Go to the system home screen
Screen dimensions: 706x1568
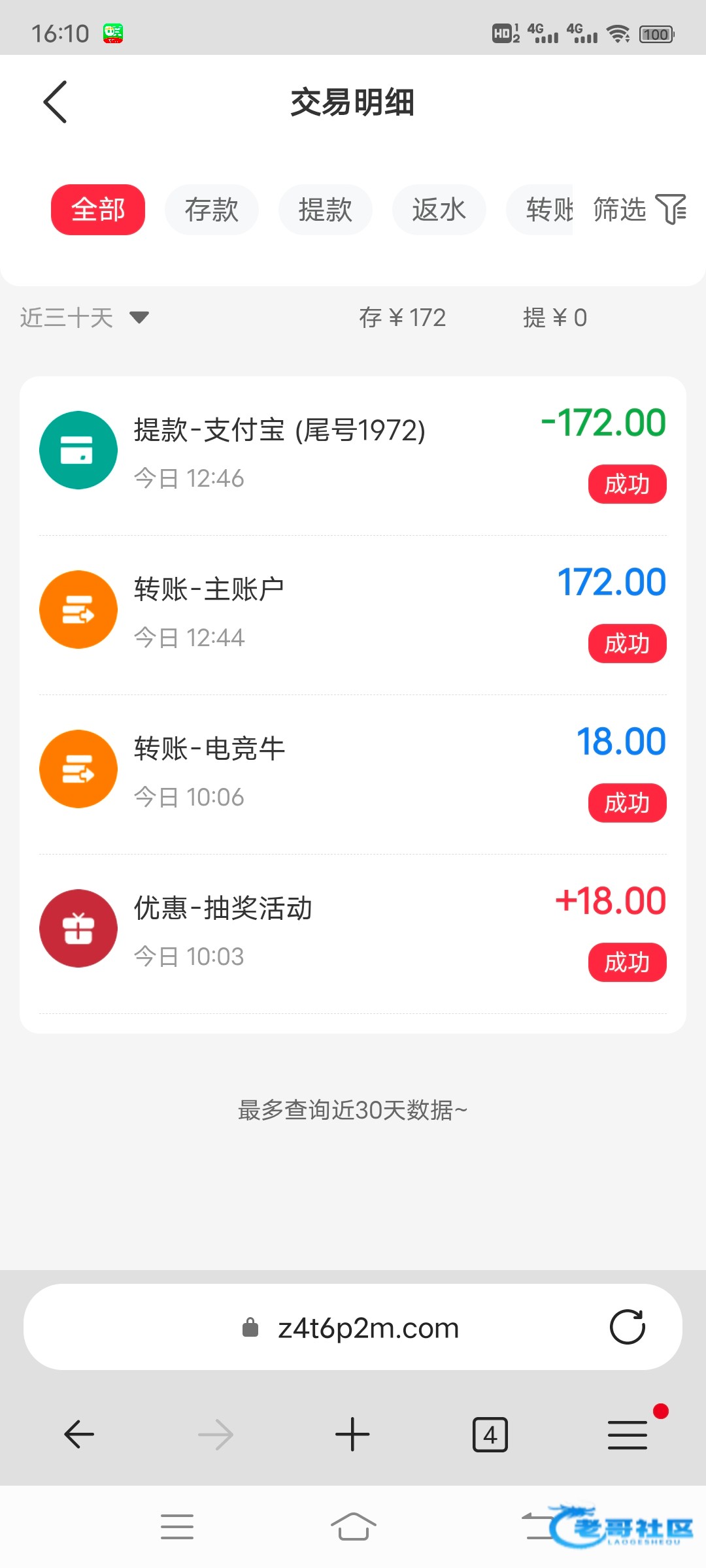pos(353,1527)
